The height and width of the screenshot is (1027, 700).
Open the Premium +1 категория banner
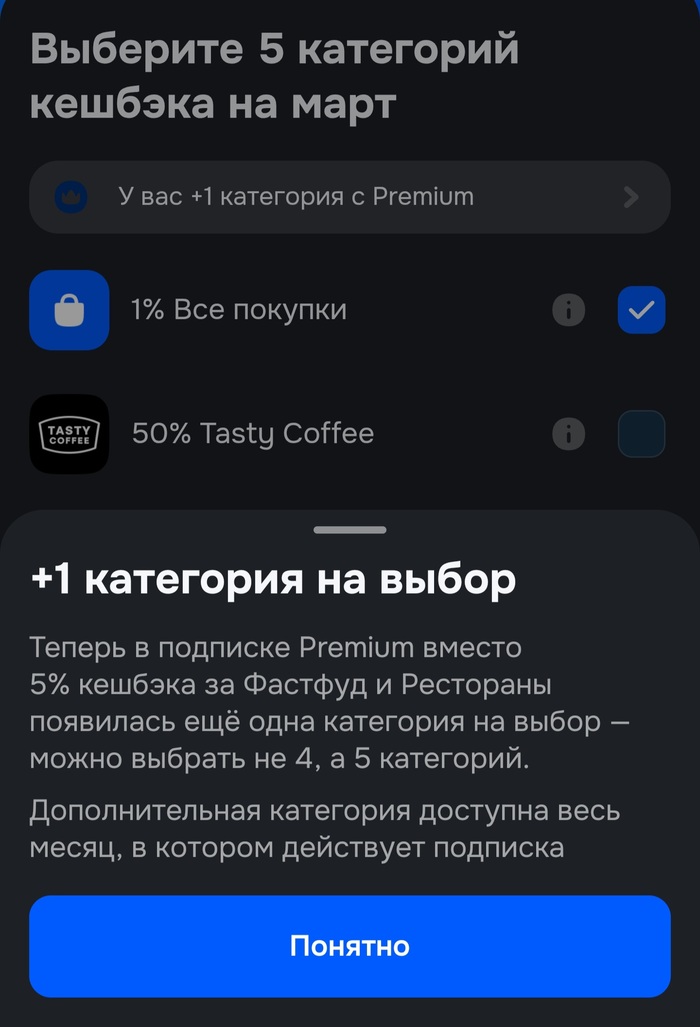[349, 197]
